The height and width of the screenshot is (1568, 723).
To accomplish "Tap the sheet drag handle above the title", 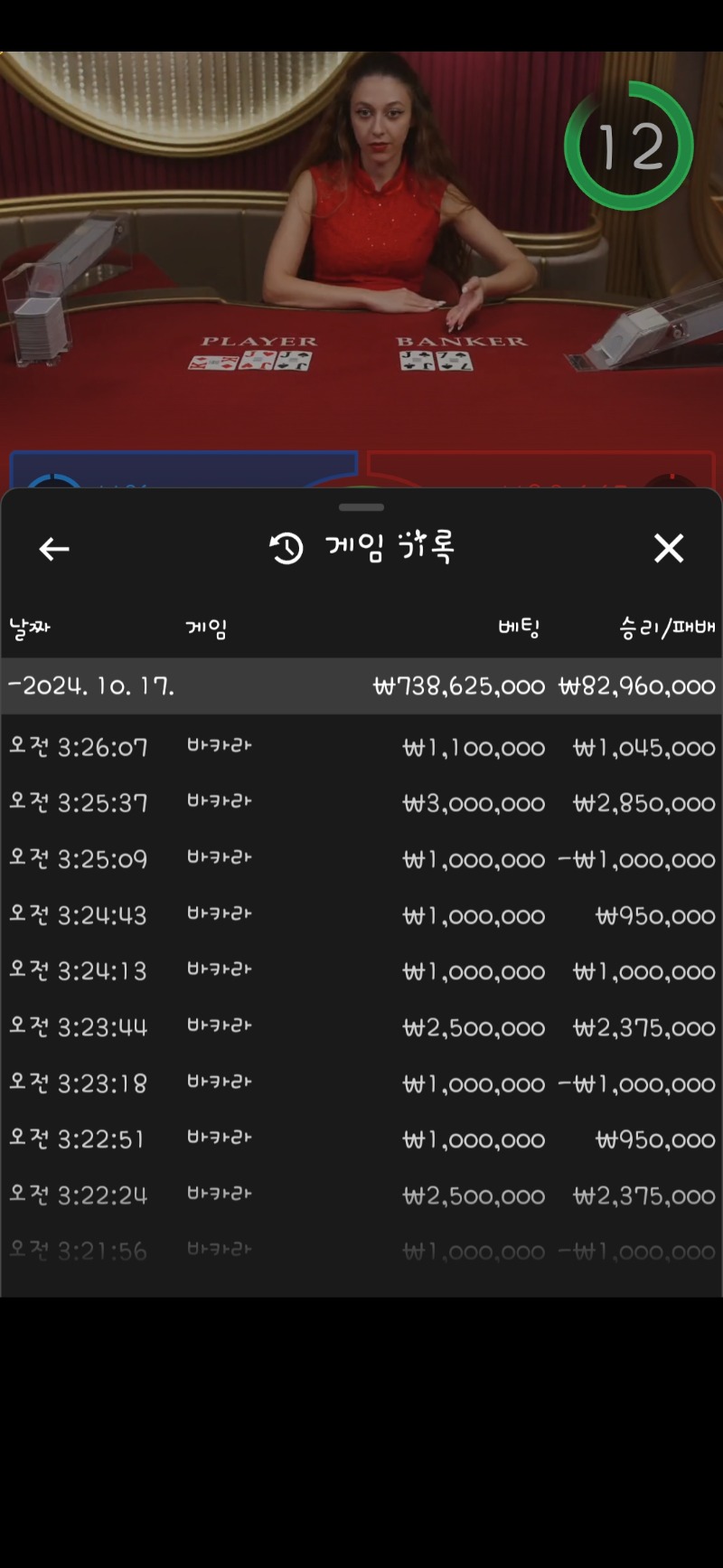I will pyautogui.click(x=361, y=507).
